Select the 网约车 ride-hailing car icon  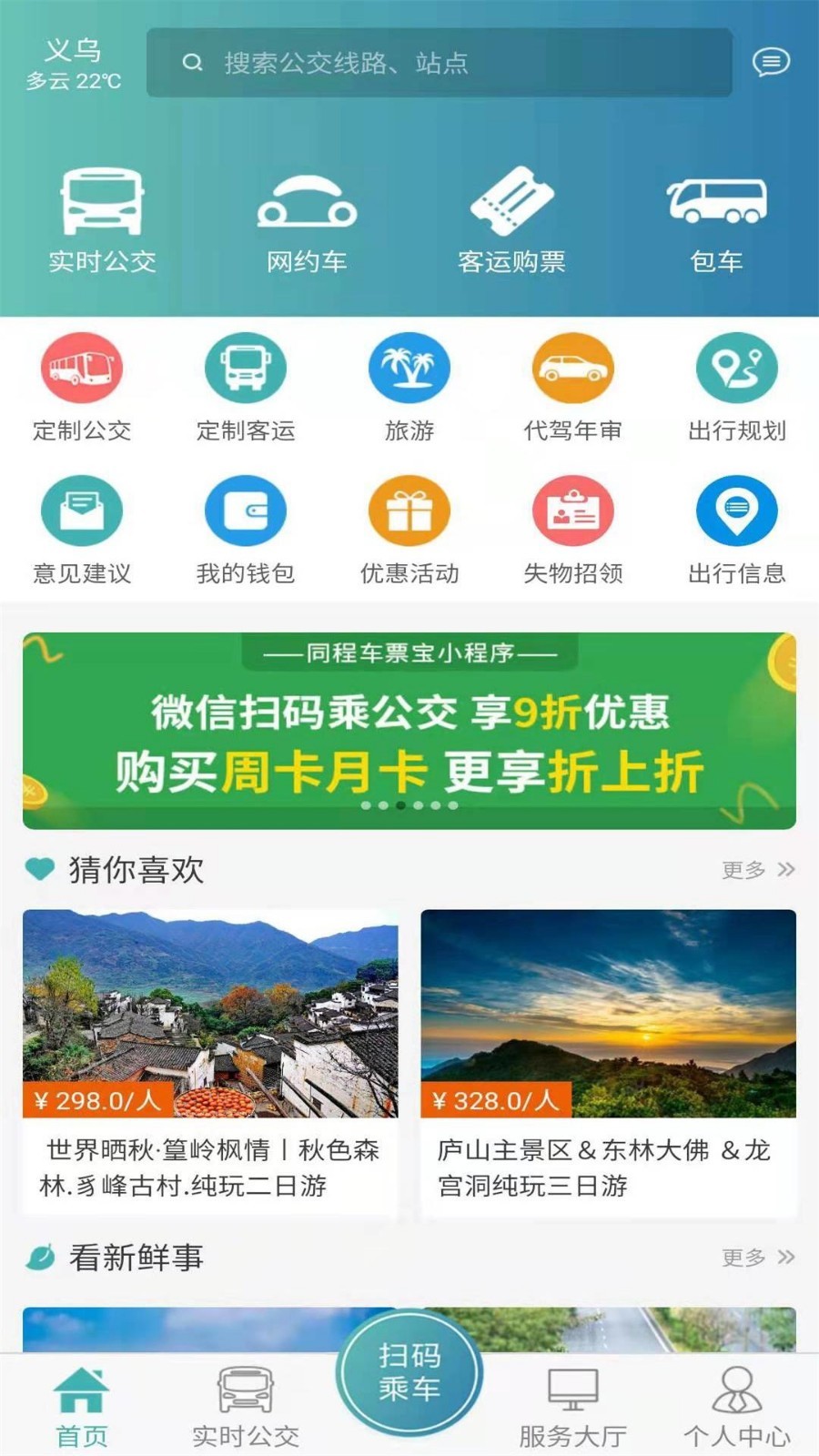pyautogui.click(x=308, y=214)
